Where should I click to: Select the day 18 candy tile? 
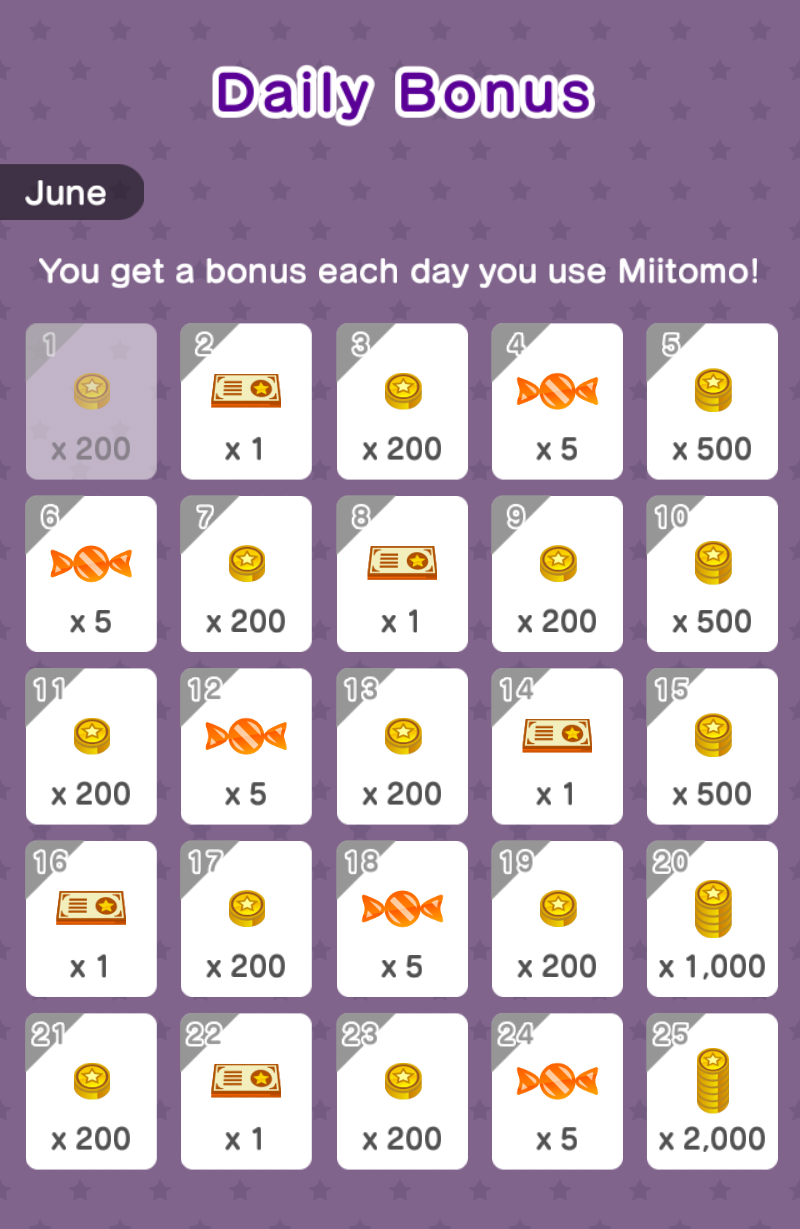click(402, 919)
